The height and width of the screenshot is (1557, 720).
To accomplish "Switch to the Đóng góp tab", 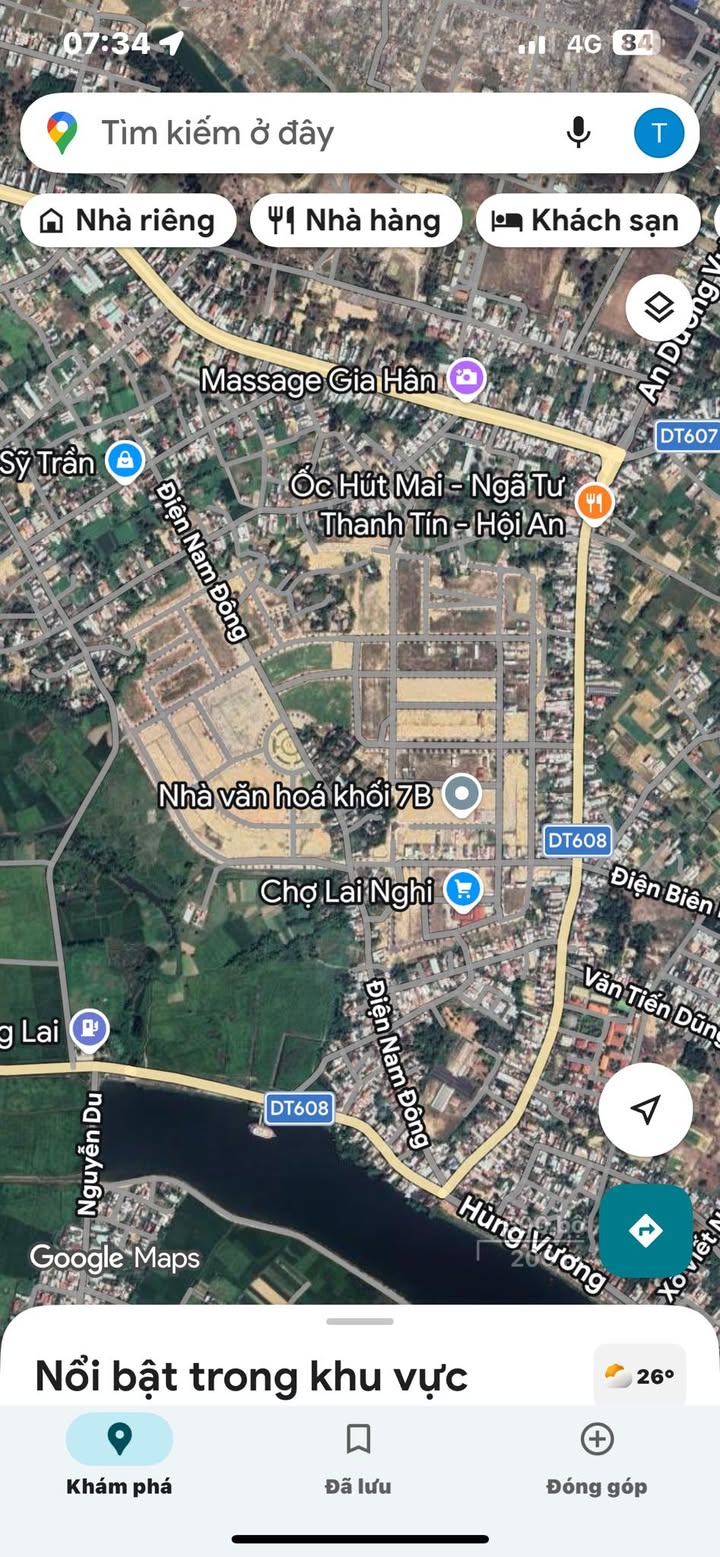I will 597,1456.
